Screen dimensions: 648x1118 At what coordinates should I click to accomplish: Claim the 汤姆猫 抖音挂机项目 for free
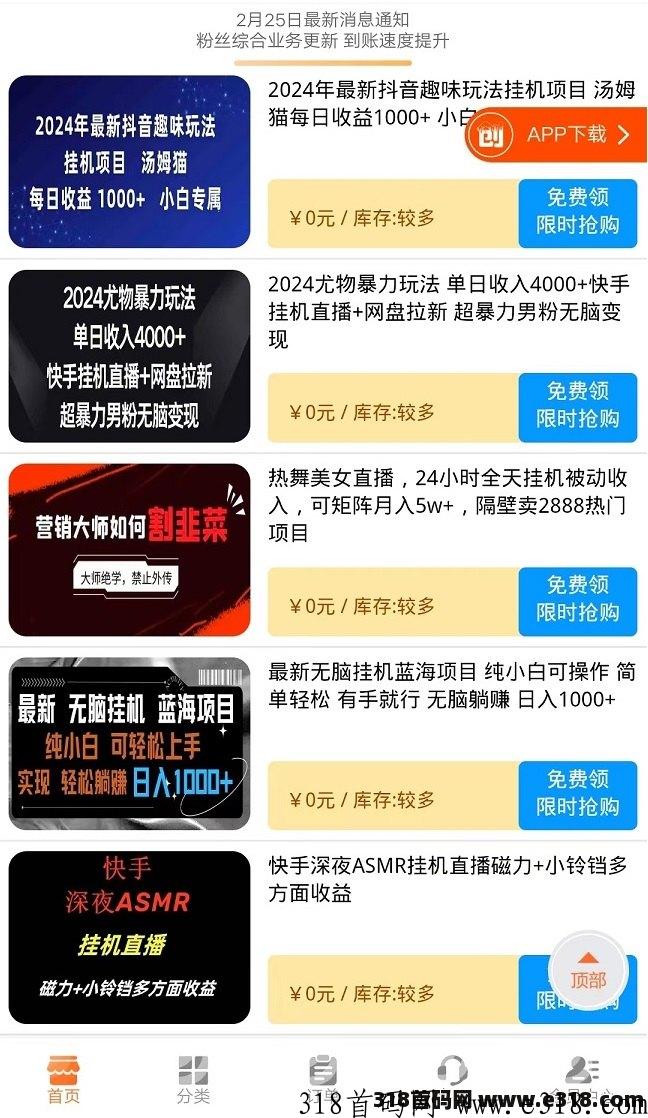pyautogui.click(x=577, y=211)
